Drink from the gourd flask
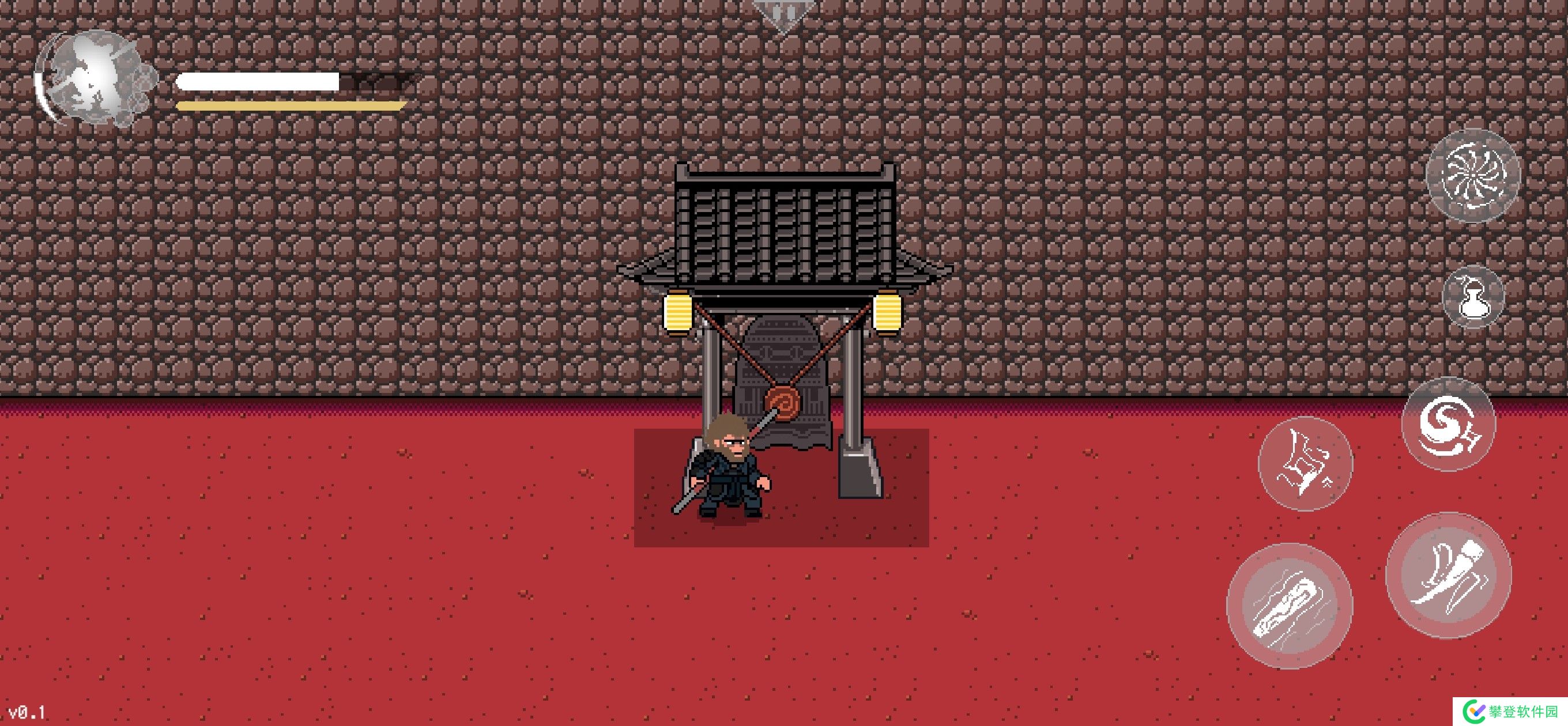1568x726 pixels. (1473, 297)
